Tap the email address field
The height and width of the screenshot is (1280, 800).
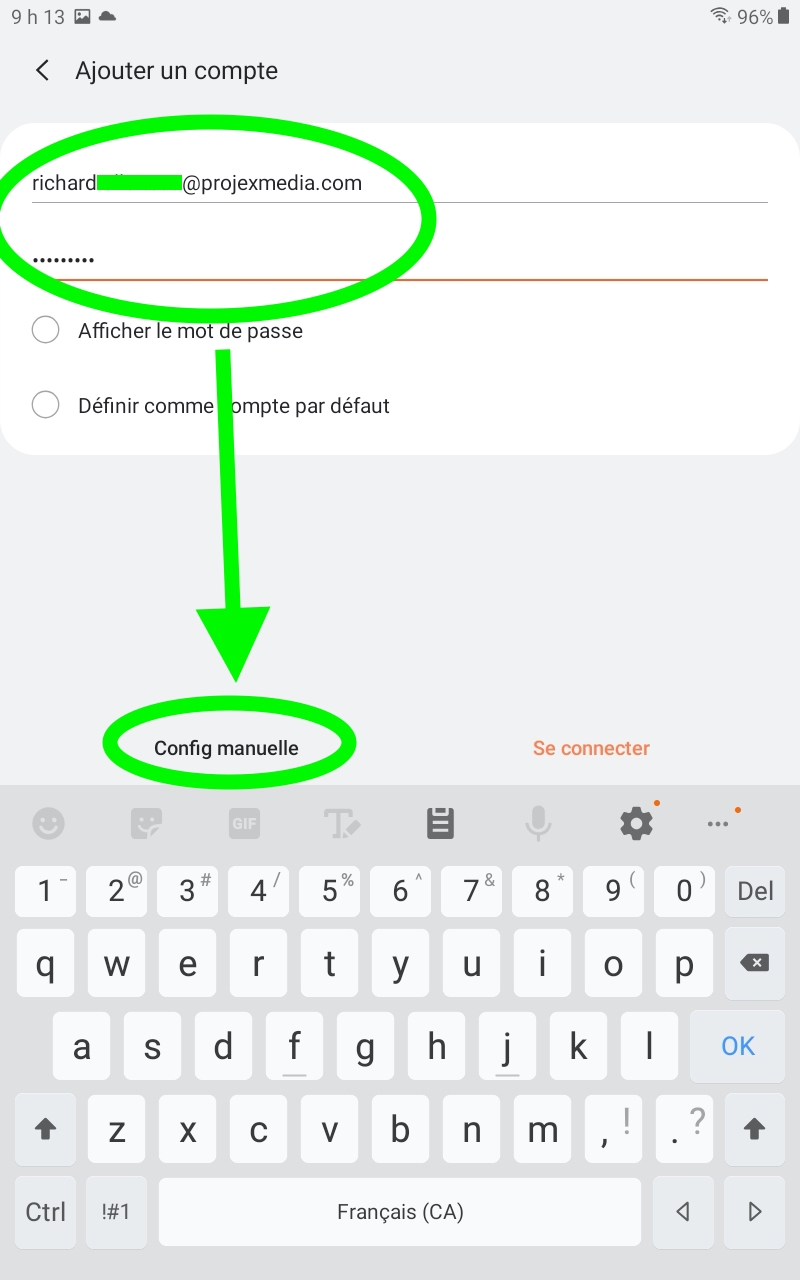(400, 183)
